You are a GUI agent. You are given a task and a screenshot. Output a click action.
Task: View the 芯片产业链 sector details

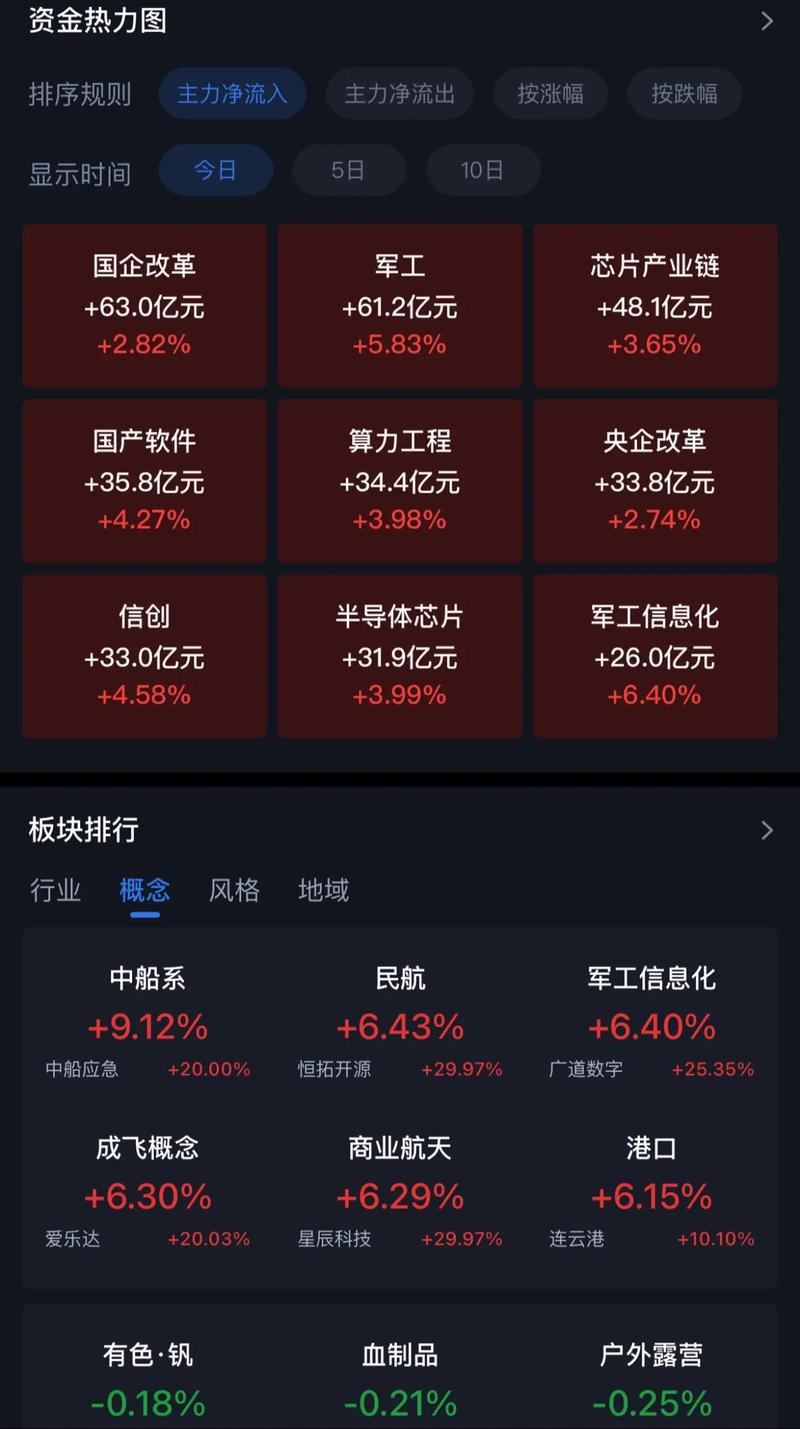[x=654, y=305]
